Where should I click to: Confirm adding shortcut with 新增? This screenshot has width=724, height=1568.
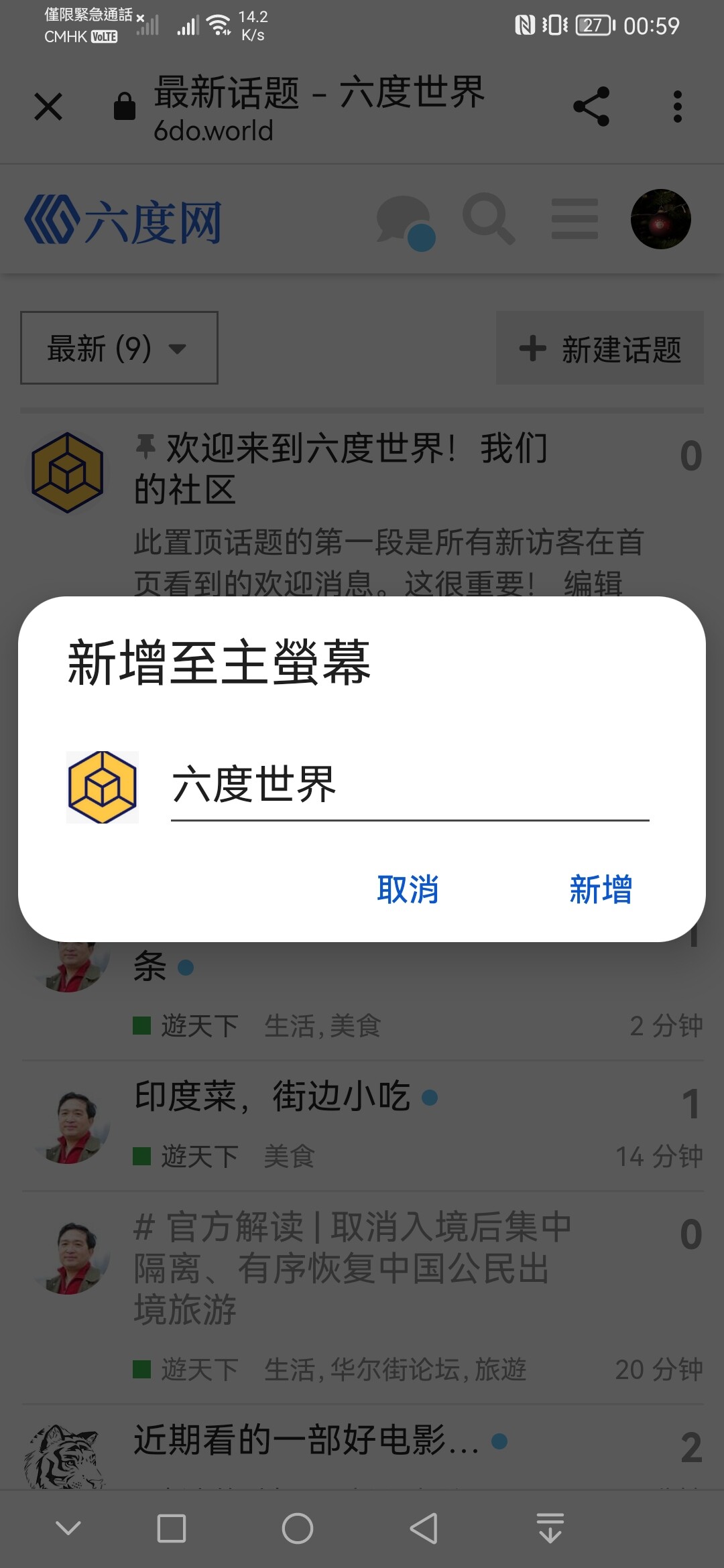600,889
